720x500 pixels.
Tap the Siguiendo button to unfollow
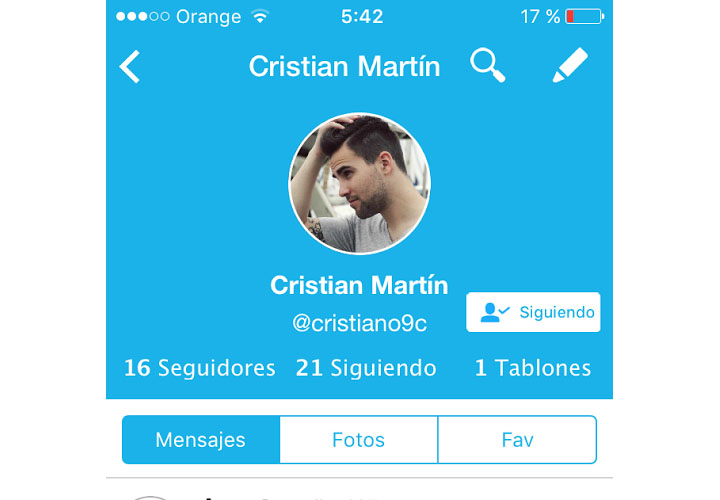tap(533, 312)
